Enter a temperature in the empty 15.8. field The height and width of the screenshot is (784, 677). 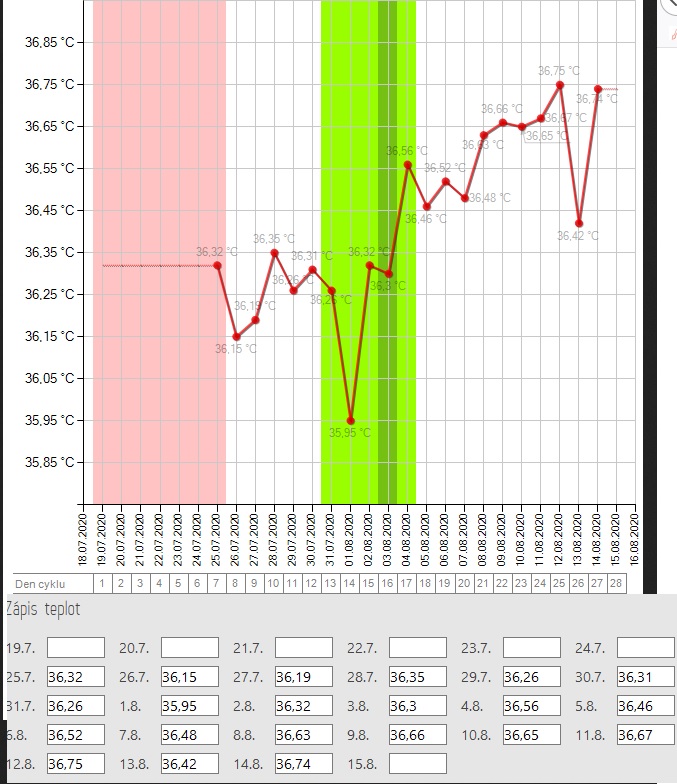(x=417, y=764)
